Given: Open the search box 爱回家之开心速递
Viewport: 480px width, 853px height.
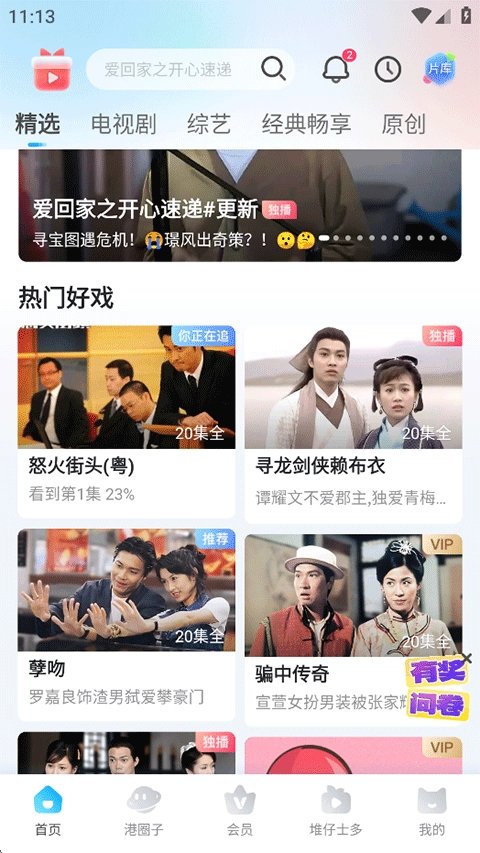Looking at the screenshot, I should click(x=190, y=69).
